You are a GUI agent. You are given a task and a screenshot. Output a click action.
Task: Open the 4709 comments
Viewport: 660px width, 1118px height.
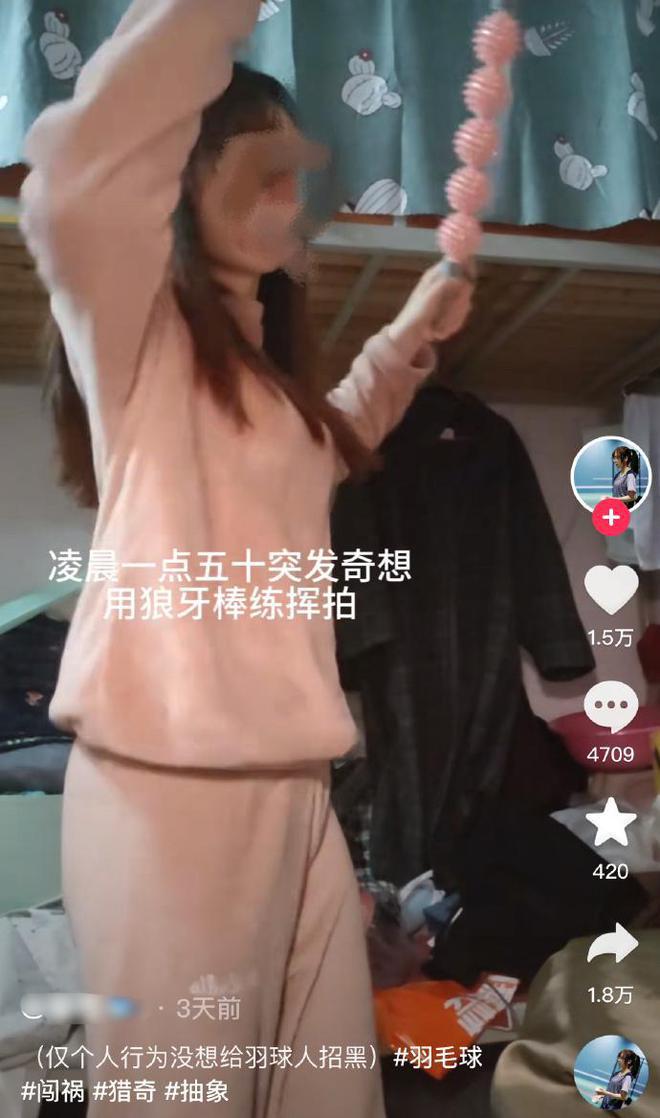coord(611,708)
